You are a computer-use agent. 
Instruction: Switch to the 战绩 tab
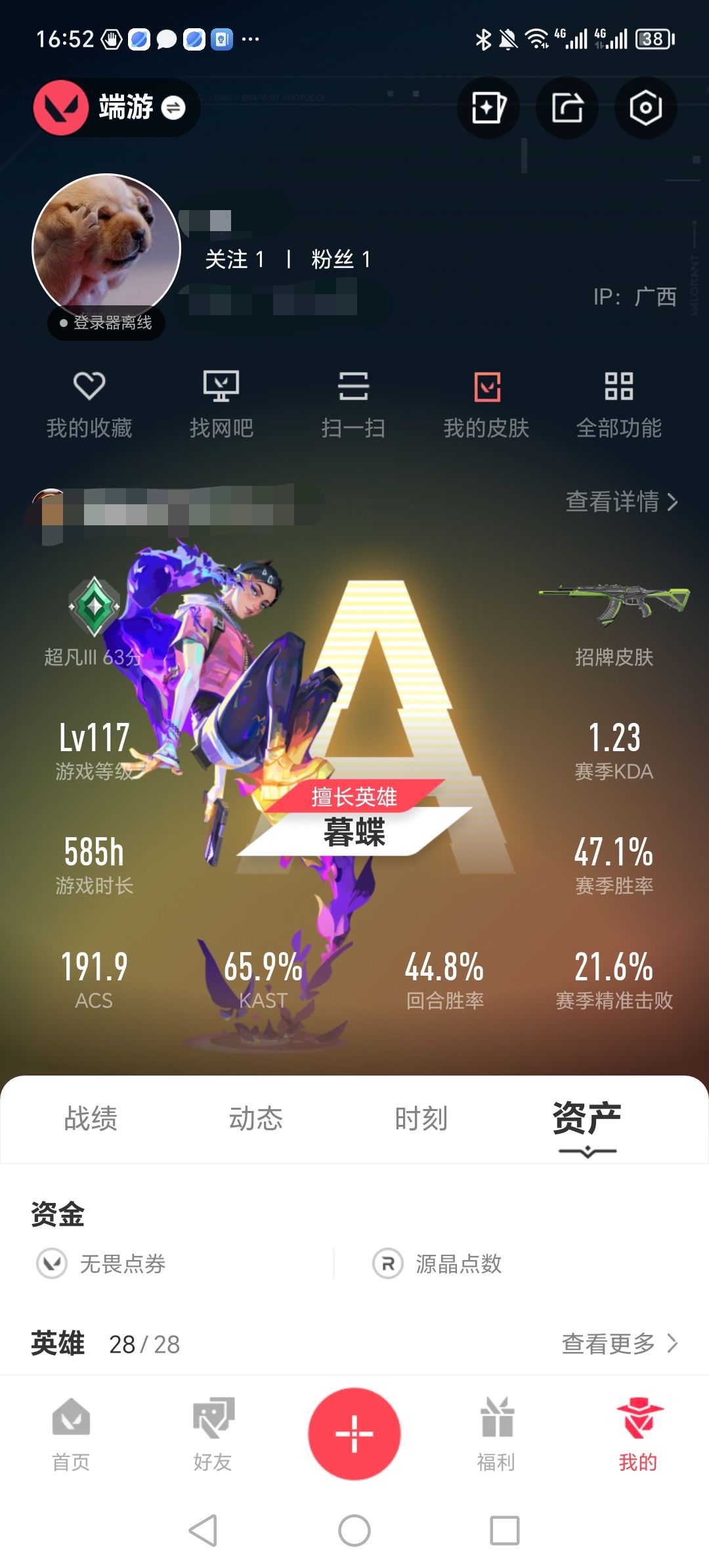pyautogui.click(x=90, y=1120)
